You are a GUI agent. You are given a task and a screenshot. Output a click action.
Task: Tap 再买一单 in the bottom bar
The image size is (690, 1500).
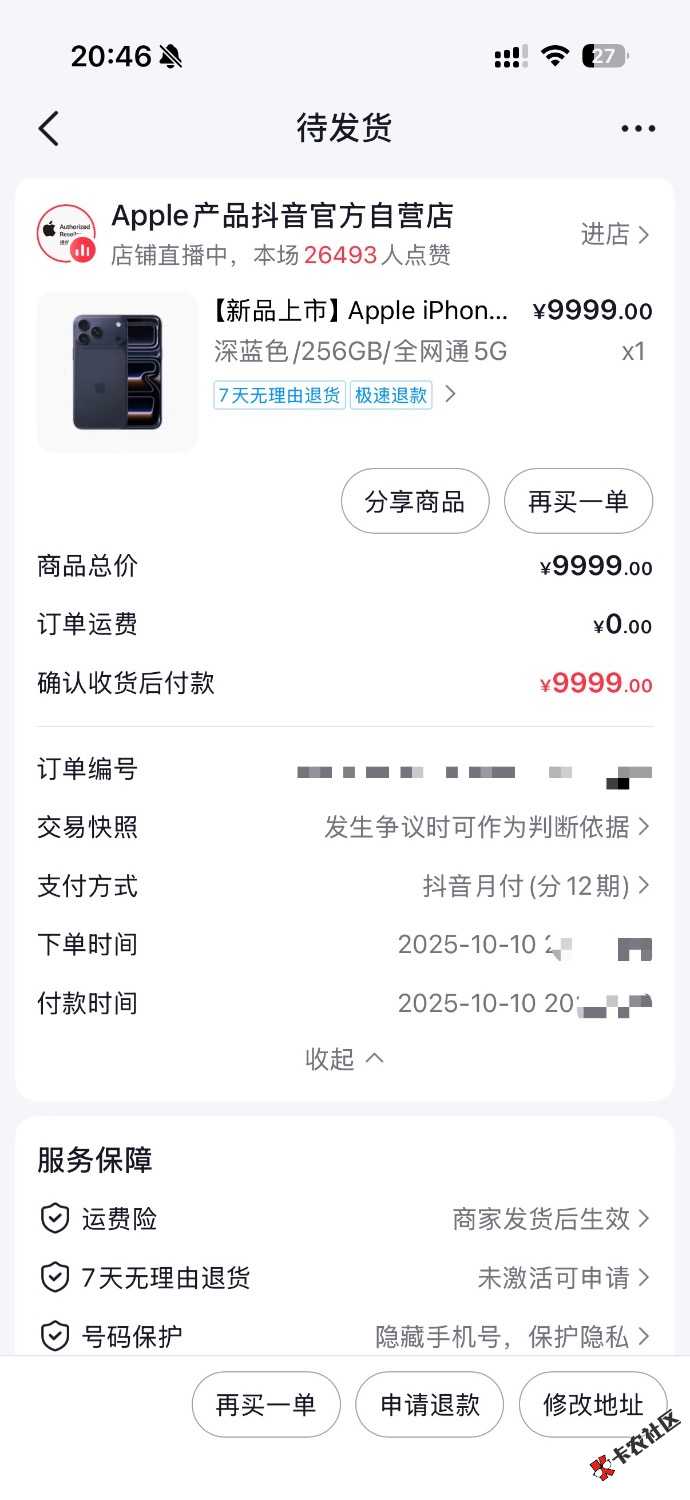click(266, 1404)
